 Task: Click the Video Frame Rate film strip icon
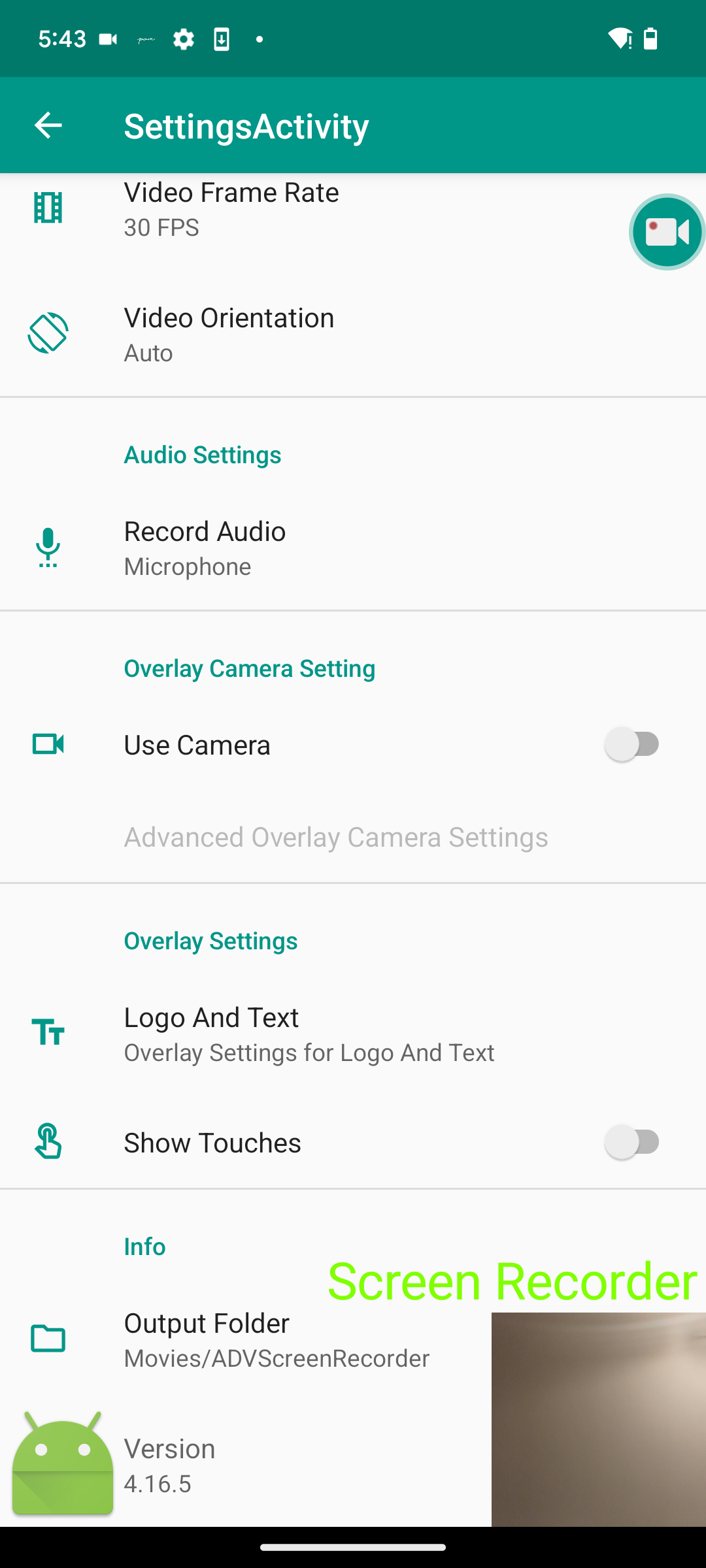coord(48,206)
